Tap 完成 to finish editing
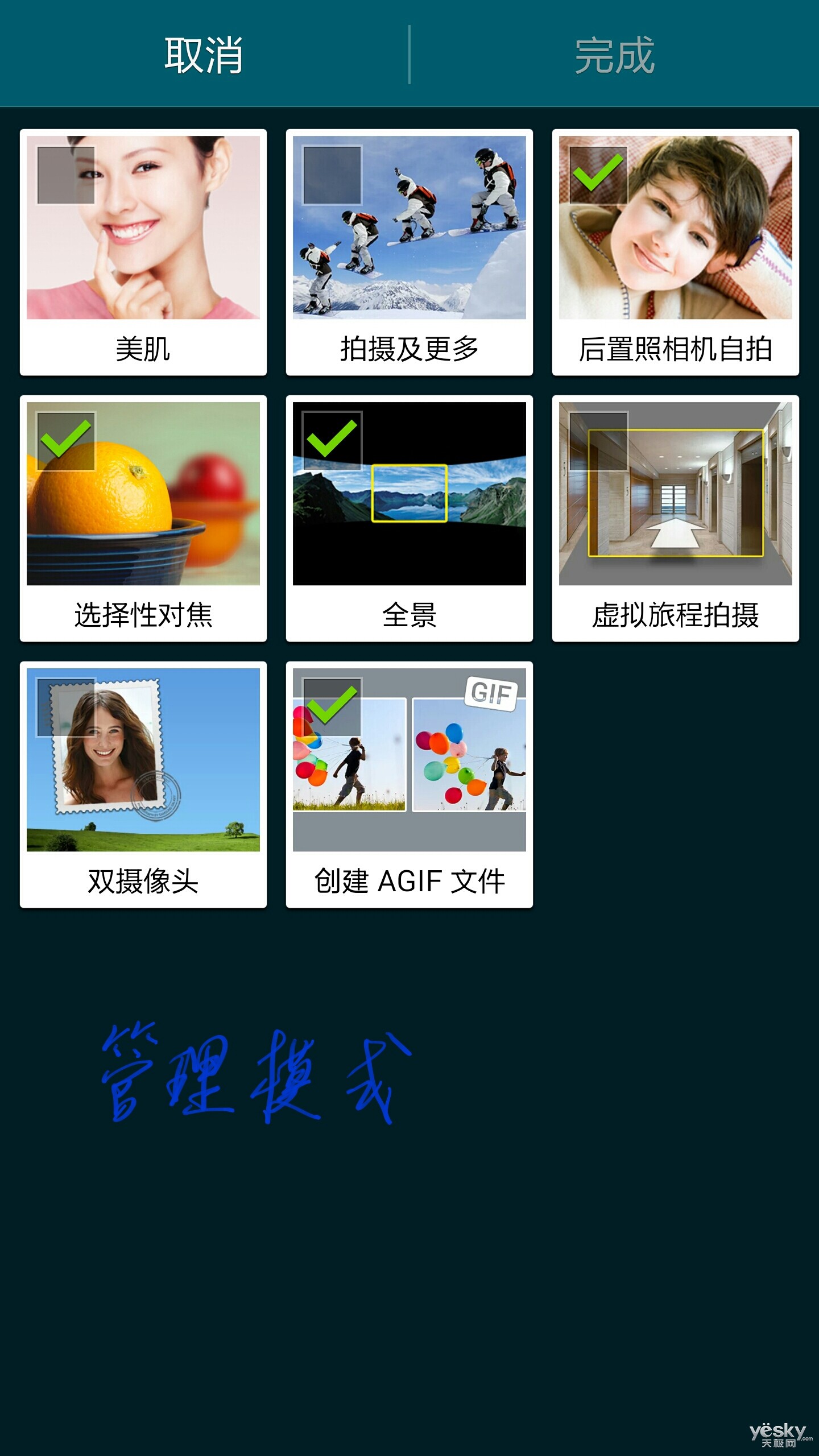This screenshot has width=819, height=1456. pos(614,55)
